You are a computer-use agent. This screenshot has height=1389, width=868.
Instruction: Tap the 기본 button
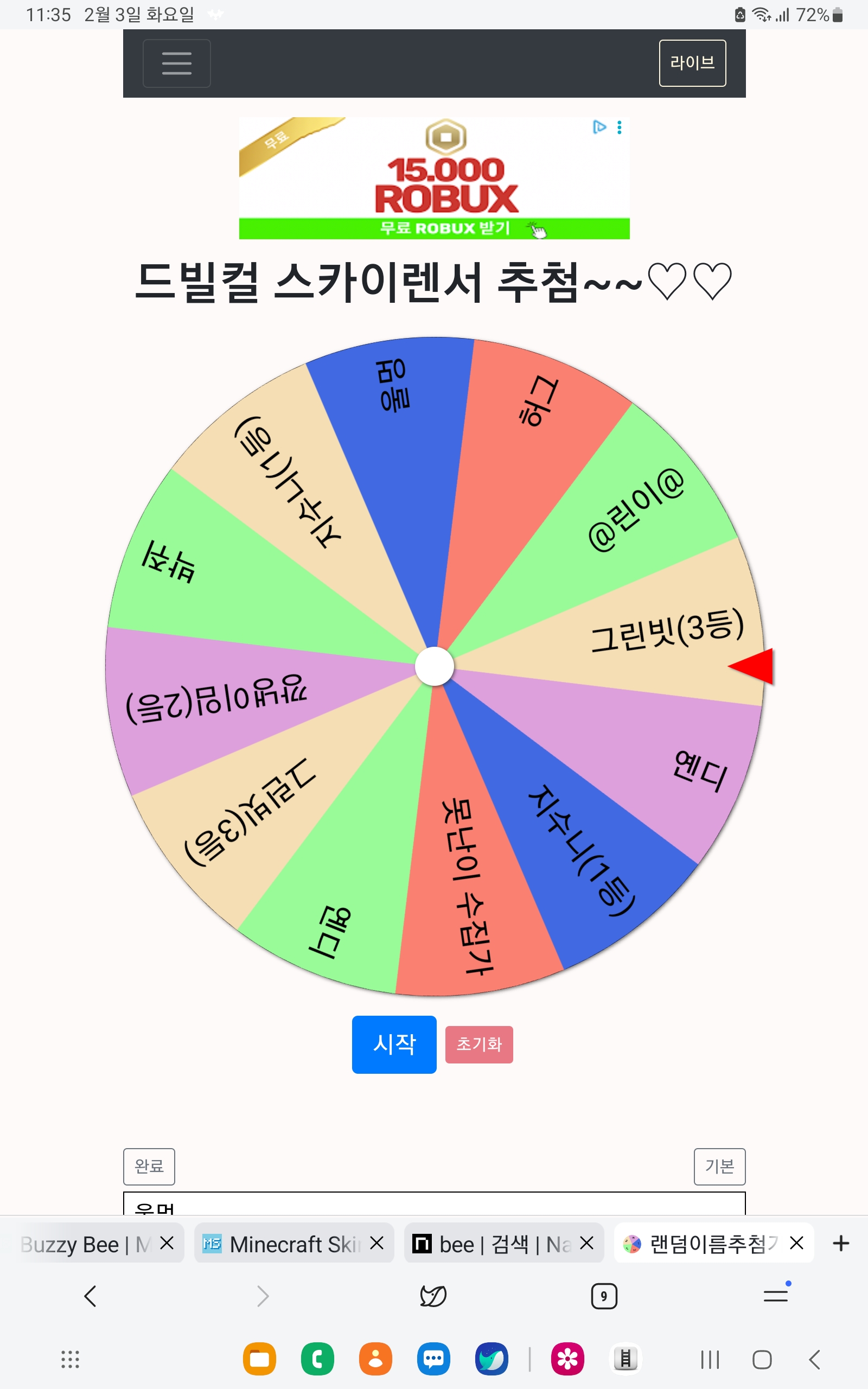pyautogui.click(x=719, y=1167)
